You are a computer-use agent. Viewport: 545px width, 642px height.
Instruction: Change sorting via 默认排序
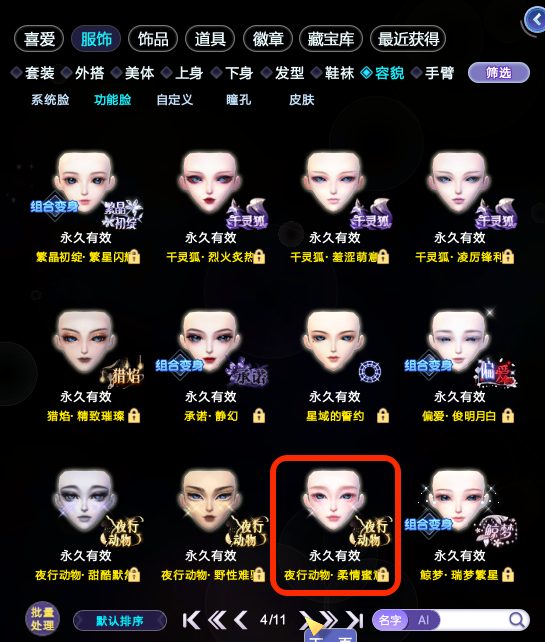[120, 621]
